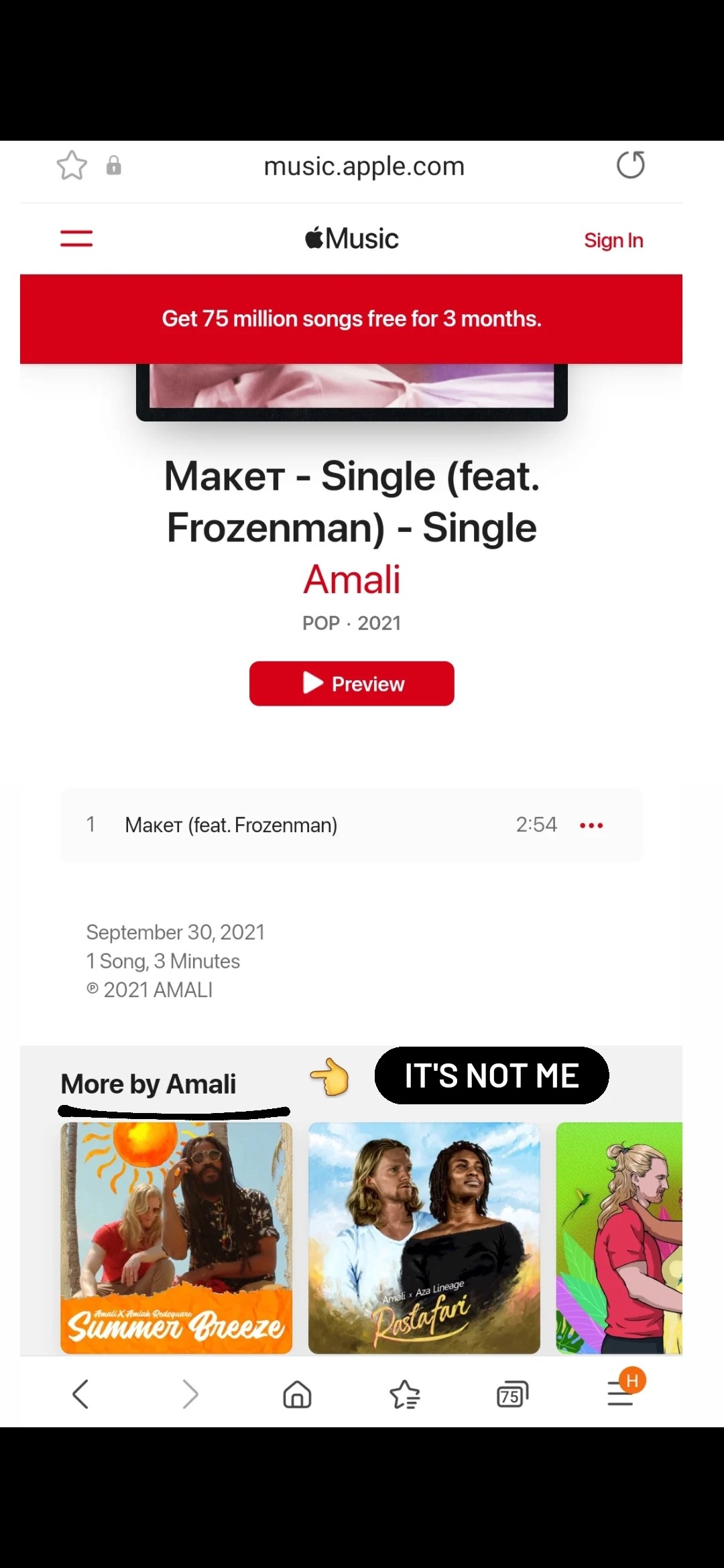The image size is (724, 1568).
Task: View the 75 open tabs
Action: tap(512, 1394)
